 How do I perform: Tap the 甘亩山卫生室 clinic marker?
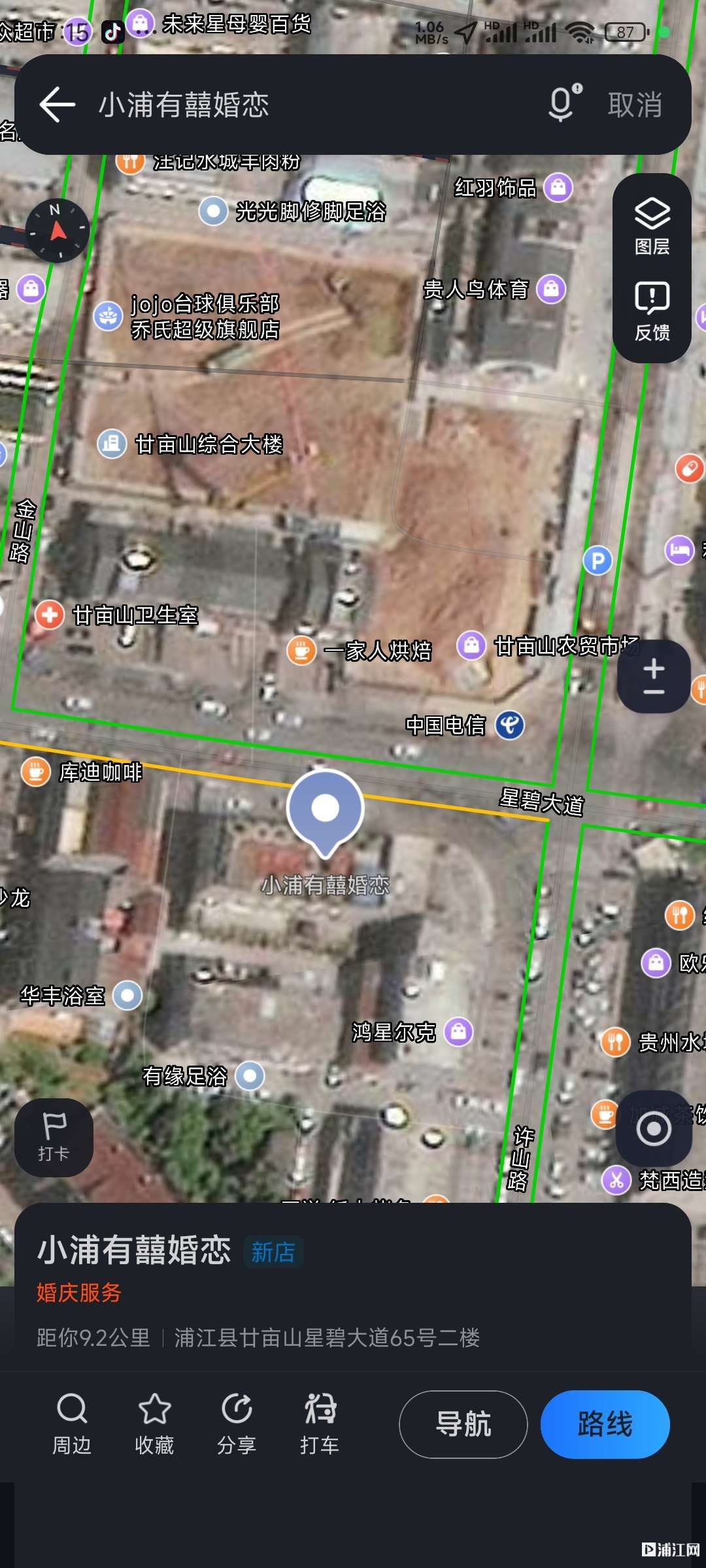pyautogui.click(x=116, y=615)
